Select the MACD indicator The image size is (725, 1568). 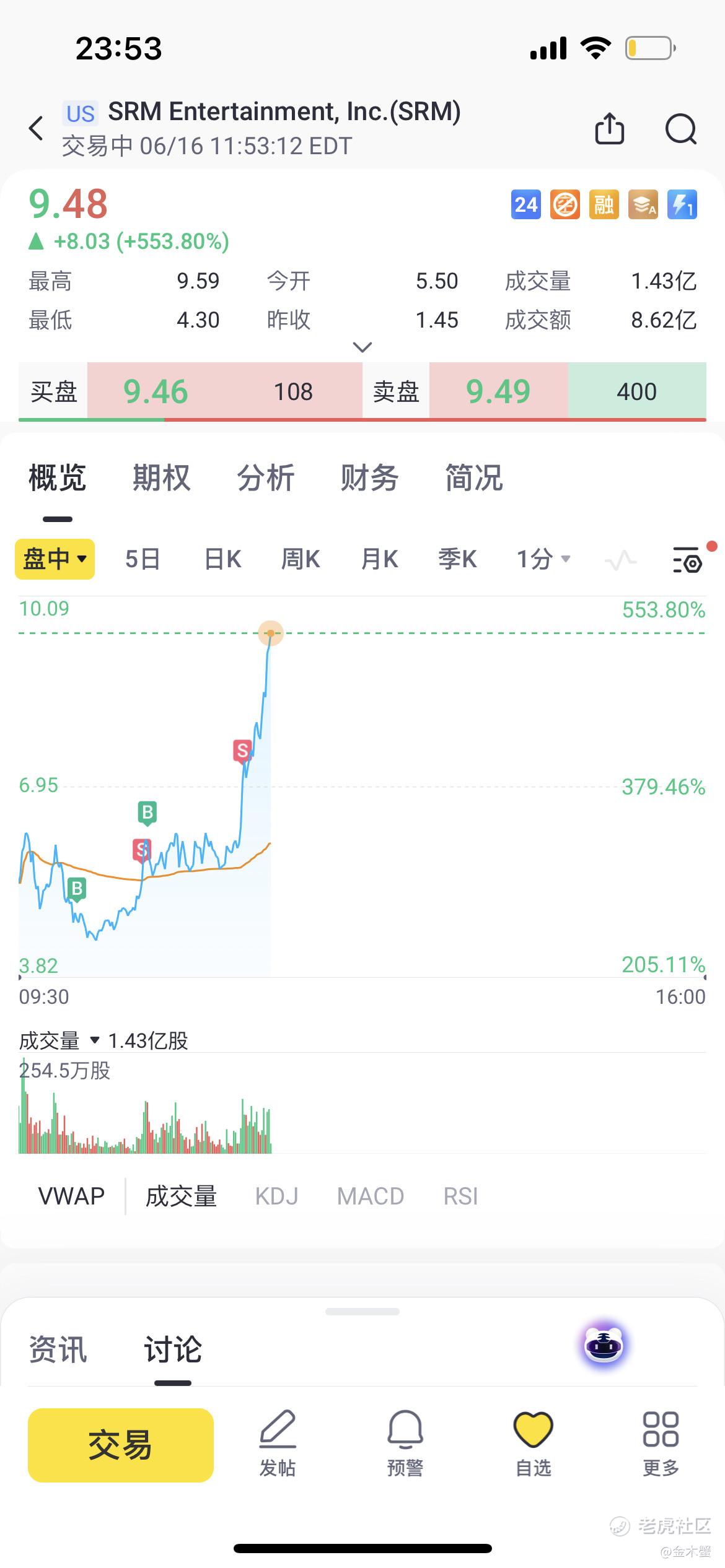click(371, 1196)
